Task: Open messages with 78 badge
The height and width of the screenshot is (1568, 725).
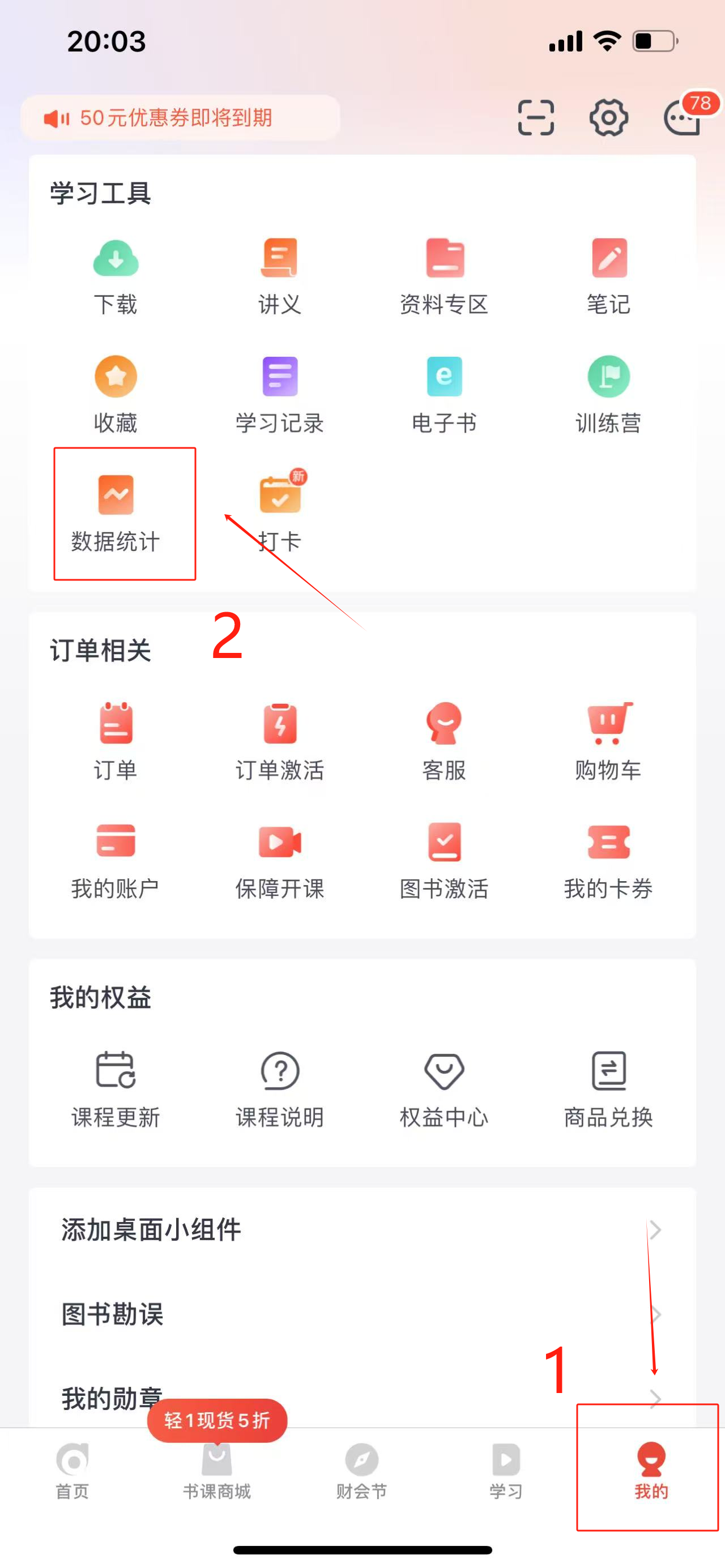Action: 683,117
